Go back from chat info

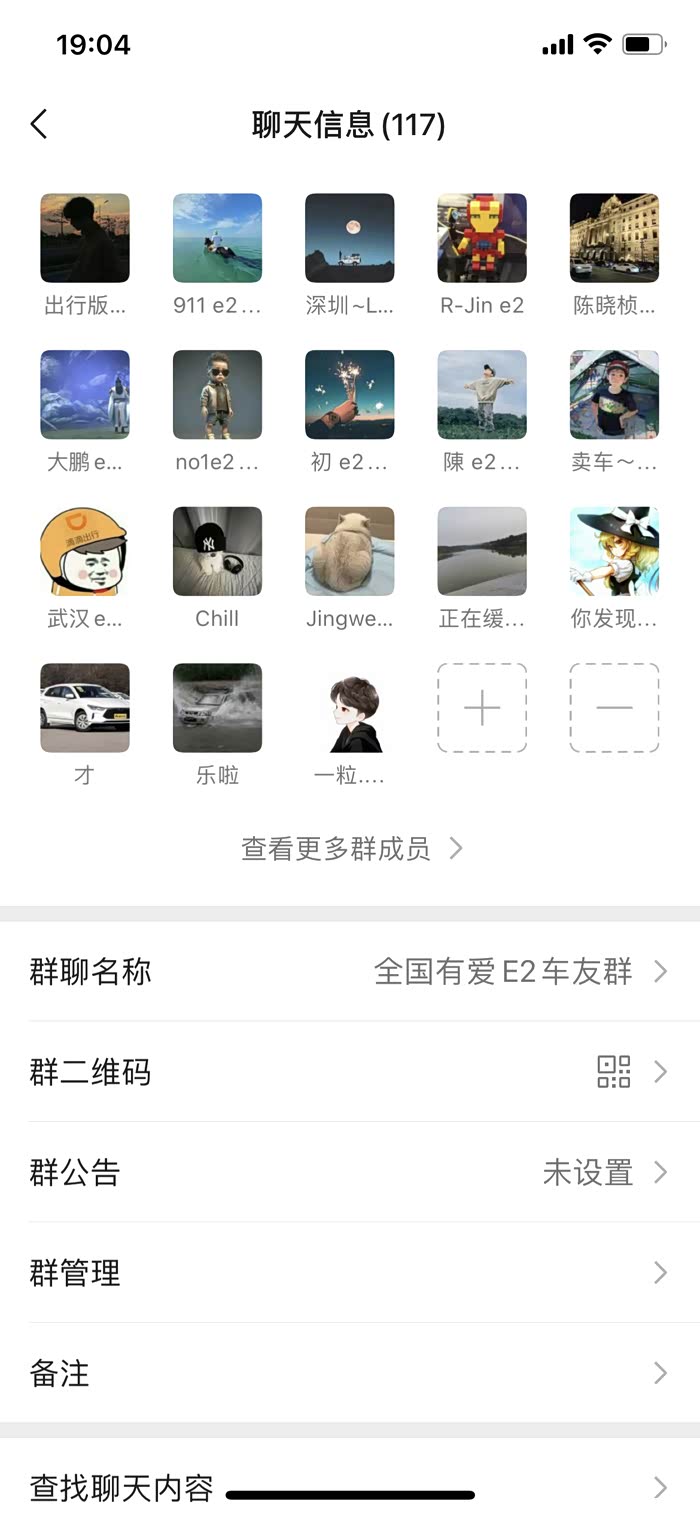(x=40, y=125)
